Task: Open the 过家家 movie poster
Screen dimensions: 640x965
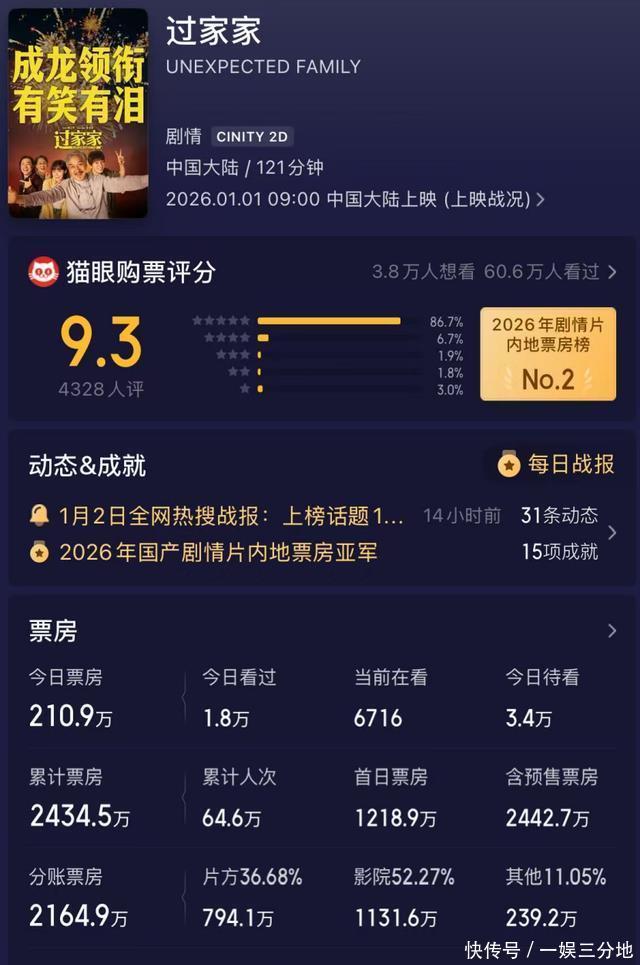Action: [x=78, y=113]
